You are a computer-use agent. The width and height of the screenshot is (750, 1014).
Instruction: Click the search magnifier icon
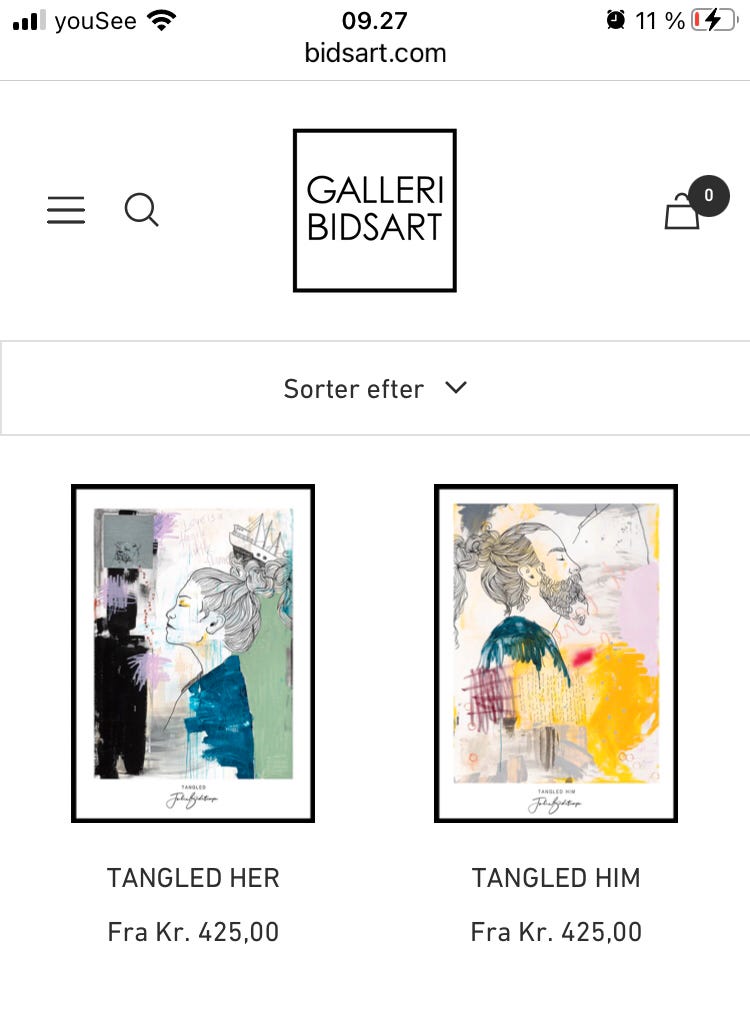tap(142, 210)
